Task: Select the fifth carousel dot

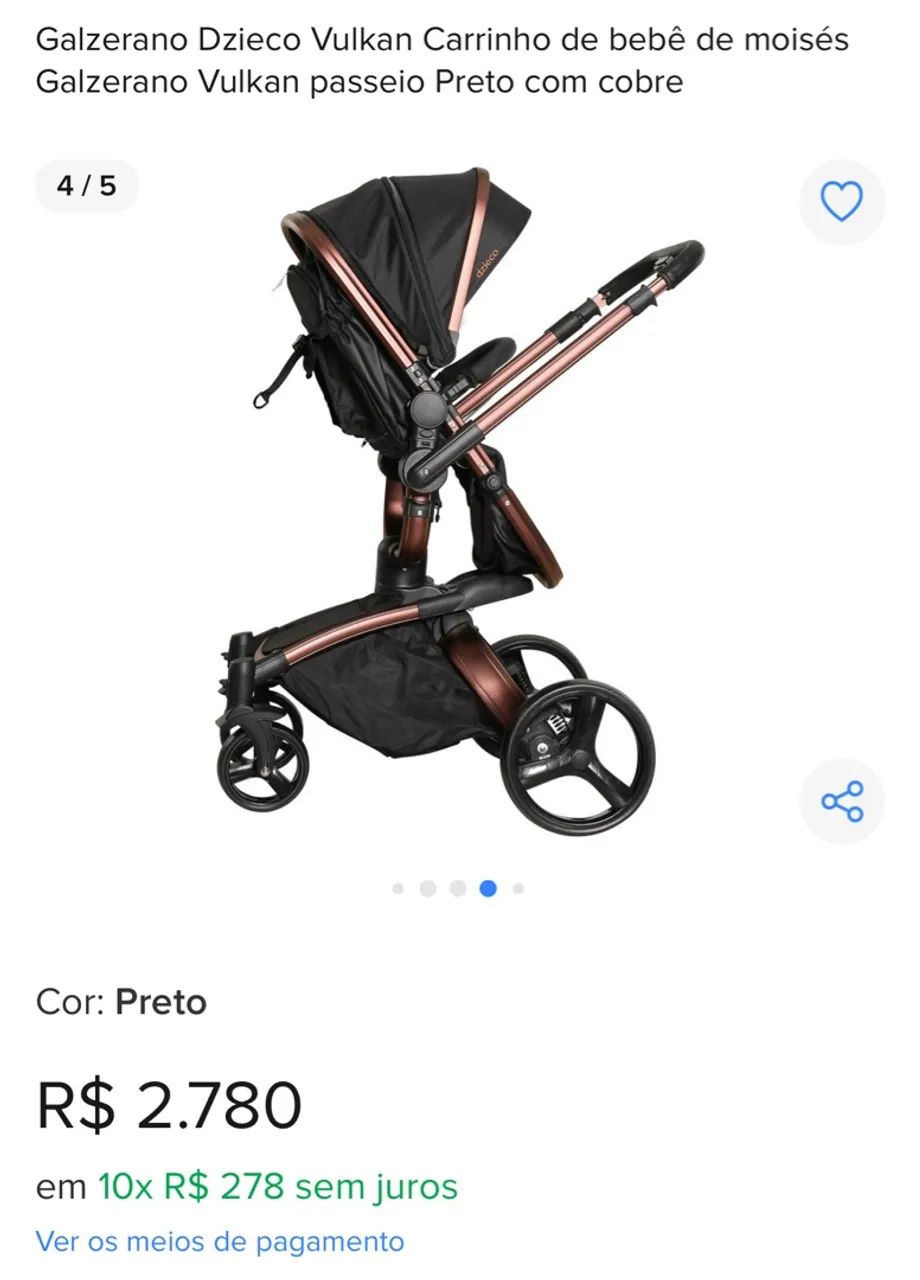Action: pyautogui.click(x=517, y=886)
